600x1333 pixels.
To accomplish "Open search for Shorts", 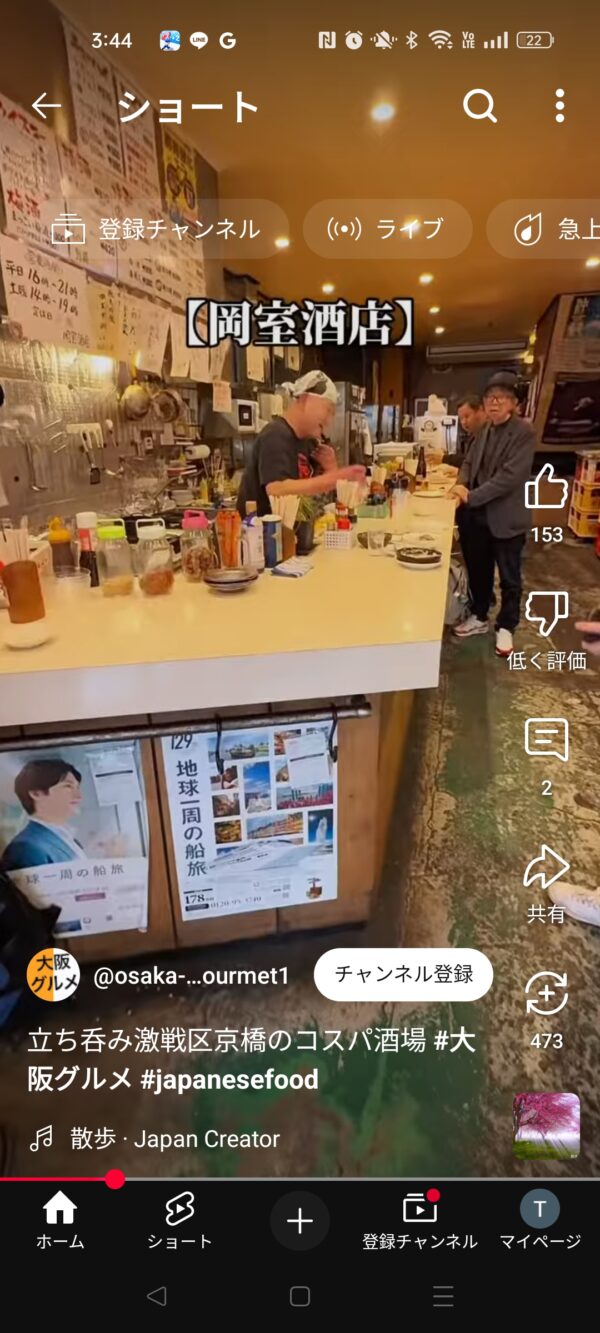I will tap(480, 105).
